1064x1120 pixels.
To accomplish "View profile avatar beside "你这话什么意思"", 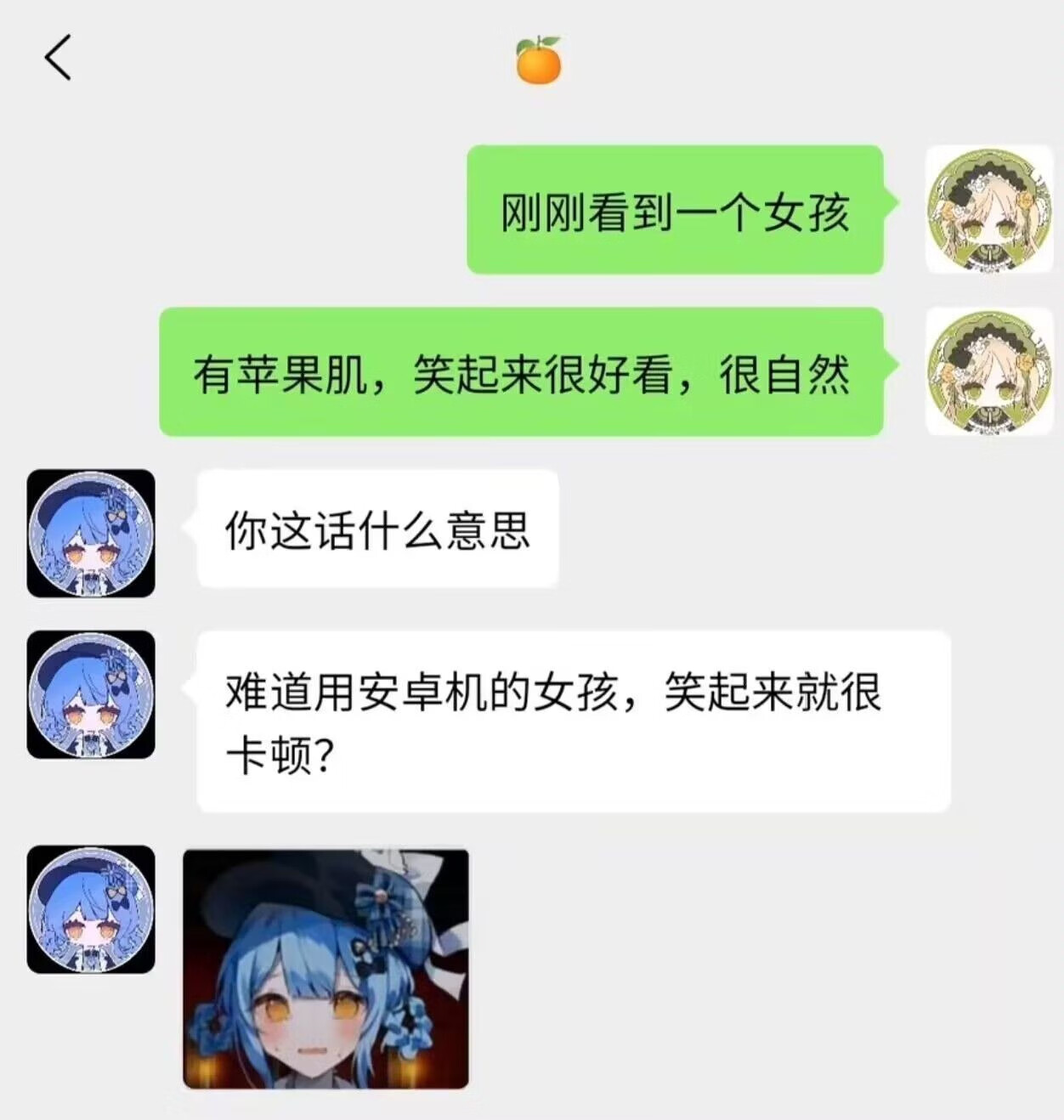I will tap(91, 533).
